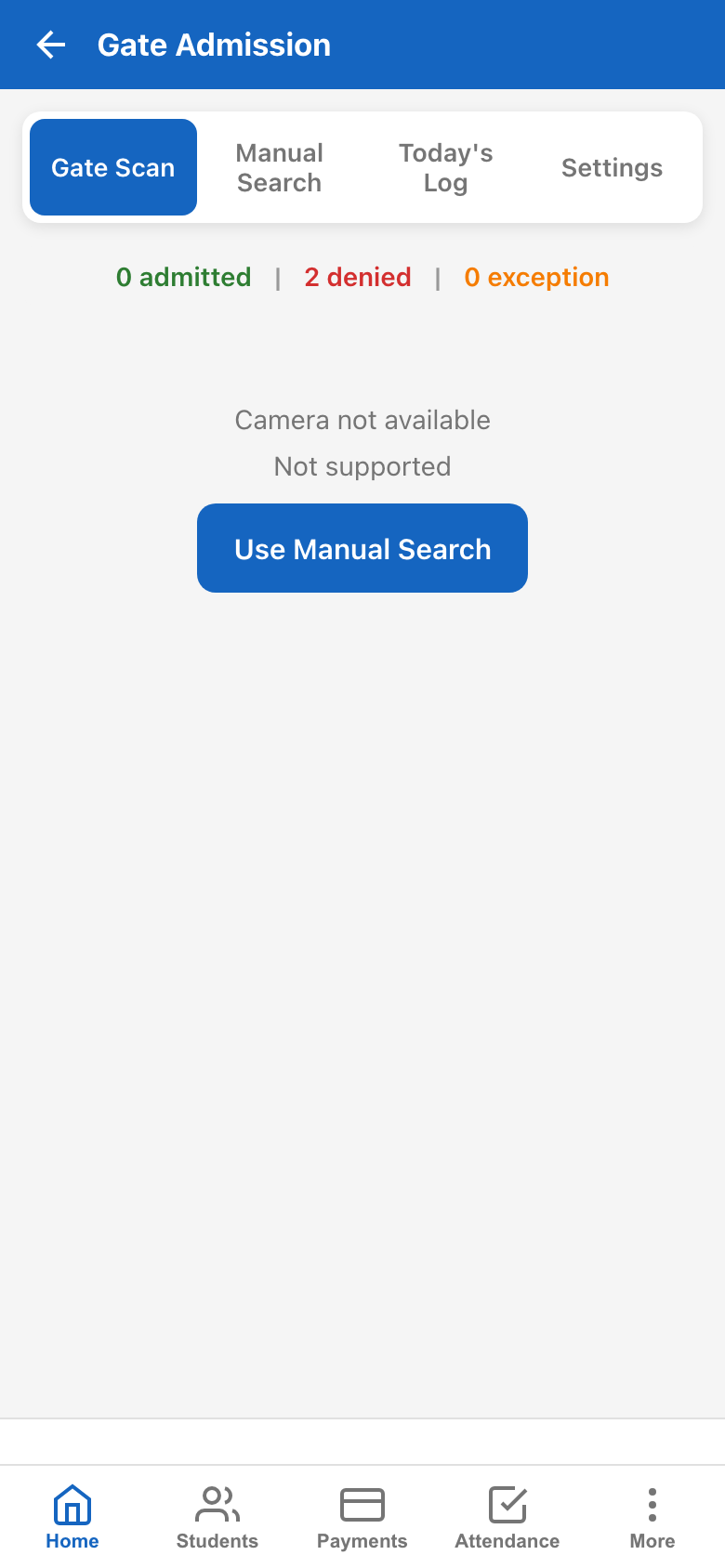Go back using the header arrow
This screenshot has height=1568, width=725.
coord(50,45)
